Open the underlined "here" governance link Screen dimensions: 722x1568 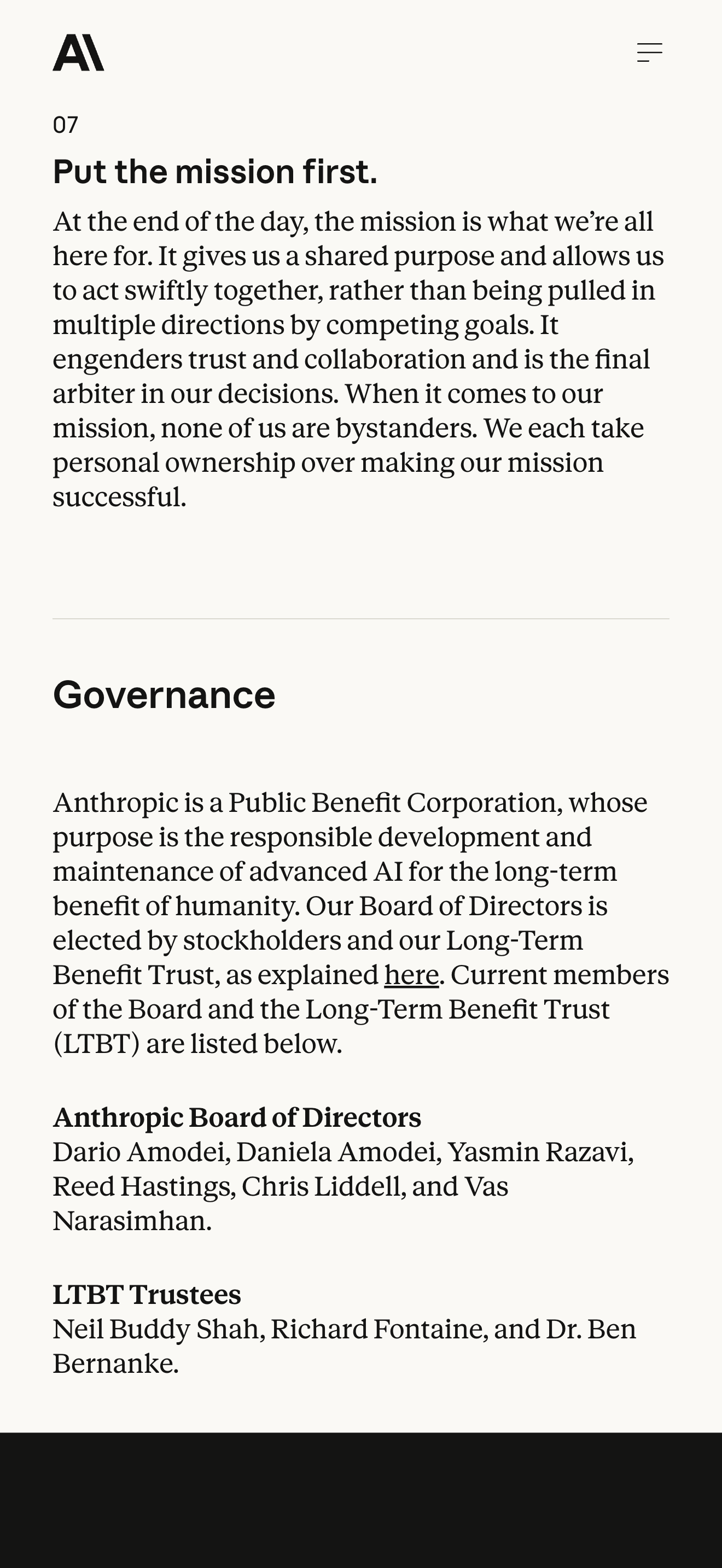(x=411, y=974)
